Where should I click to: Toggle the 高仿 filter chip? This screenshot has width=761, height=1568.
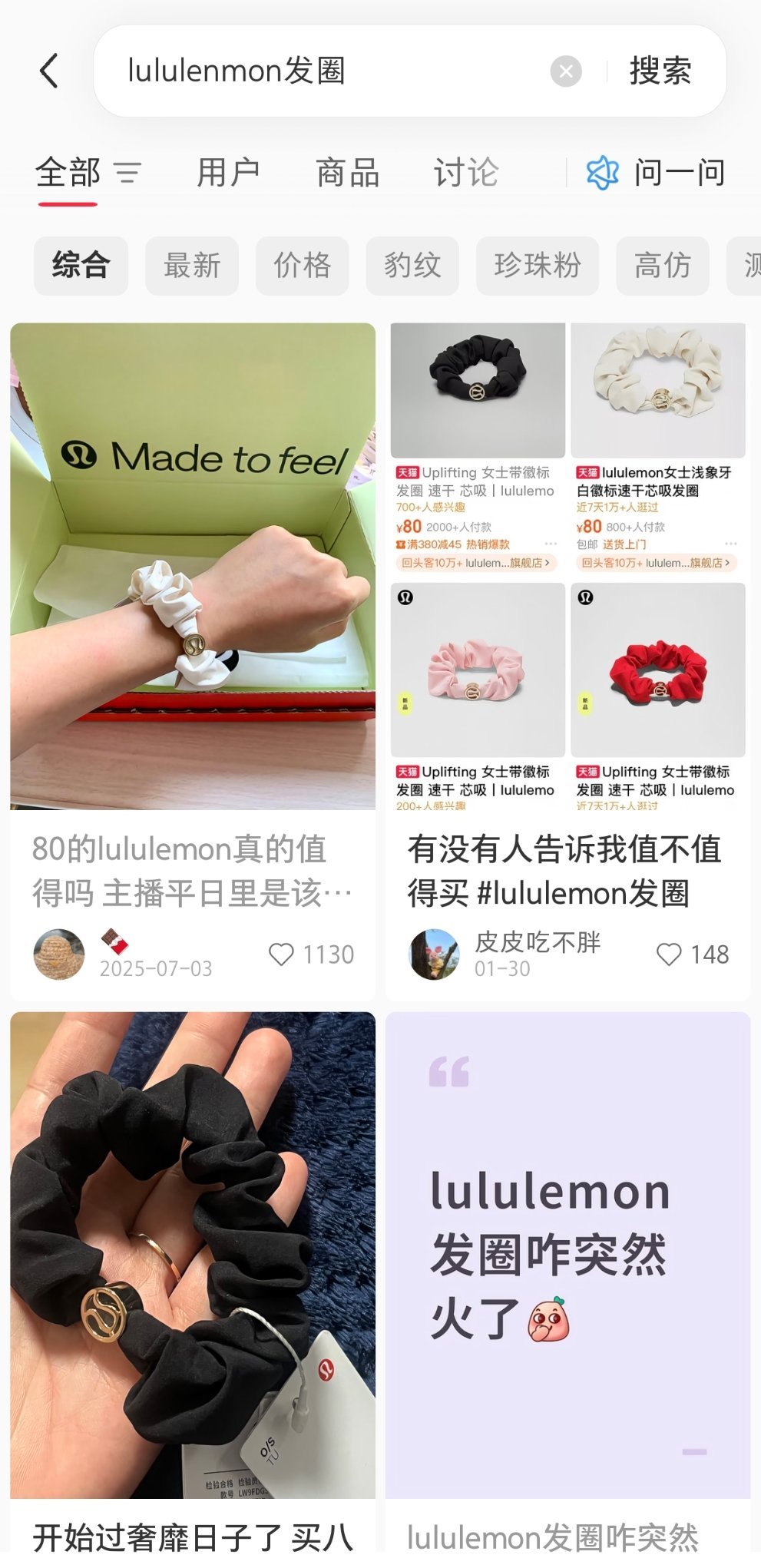[x=662, y=266]
